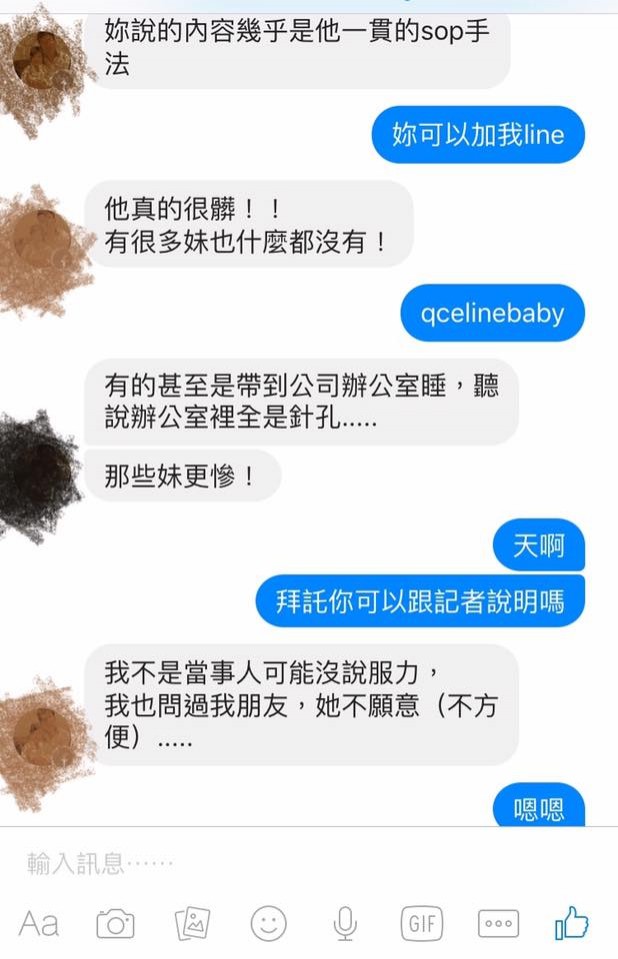Viewport: 618px width, 959px height.
Task: Tap the message input field
Action: (300, 862)
